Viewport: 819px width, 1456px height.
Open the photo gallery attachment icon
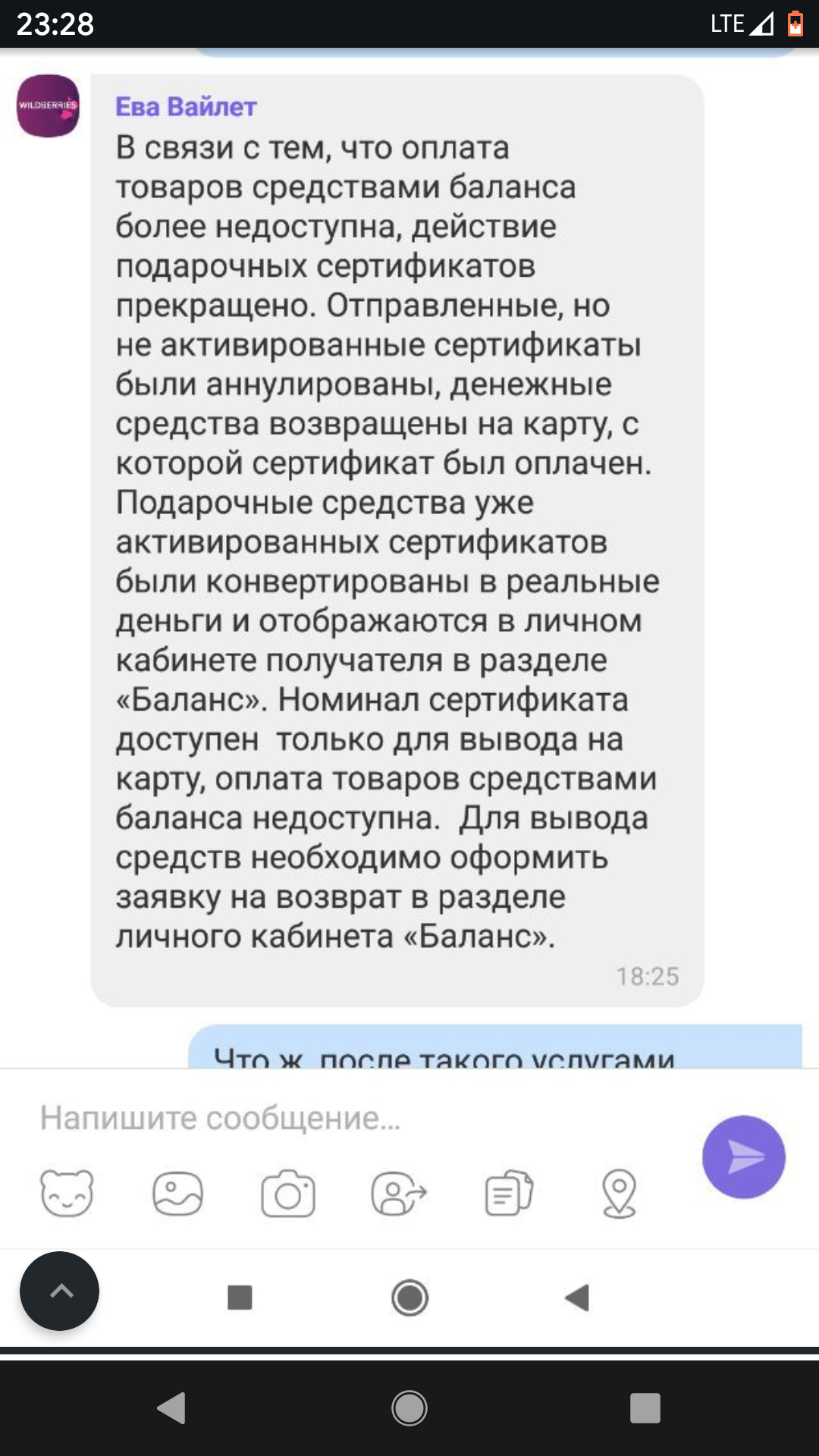click(177, 1194)
